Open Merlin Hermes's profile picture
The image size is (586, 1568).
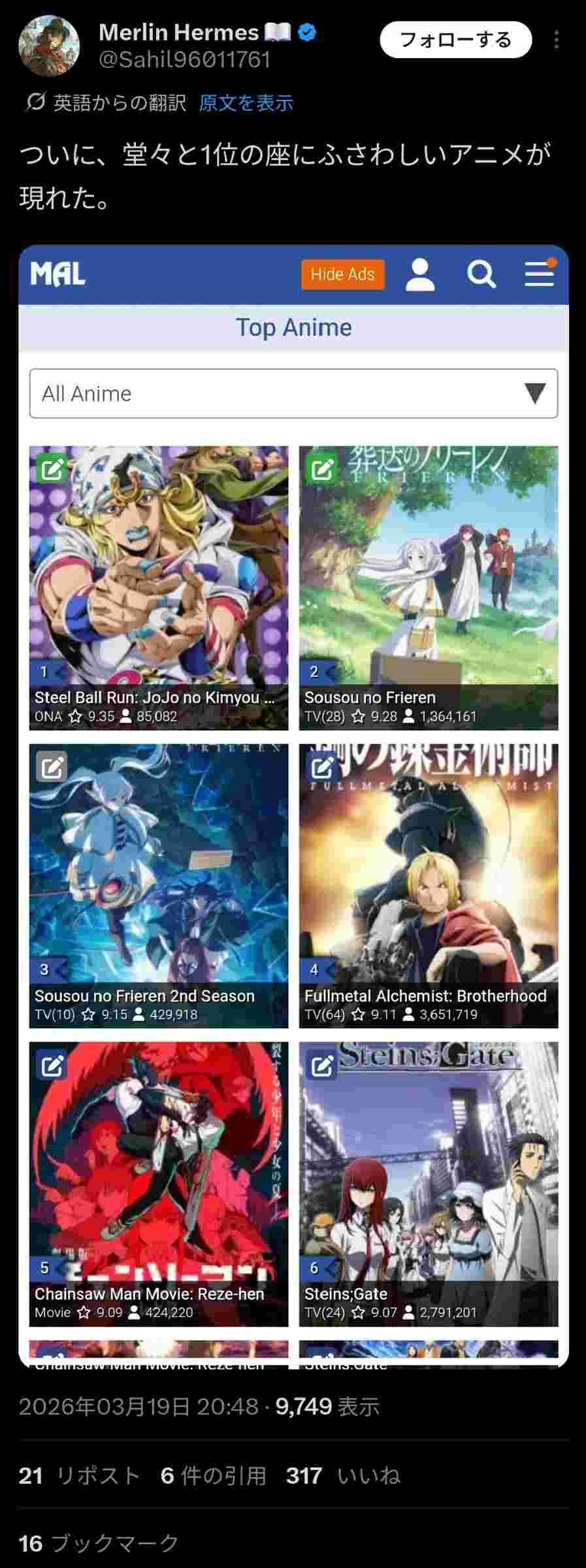coord(50,46)
